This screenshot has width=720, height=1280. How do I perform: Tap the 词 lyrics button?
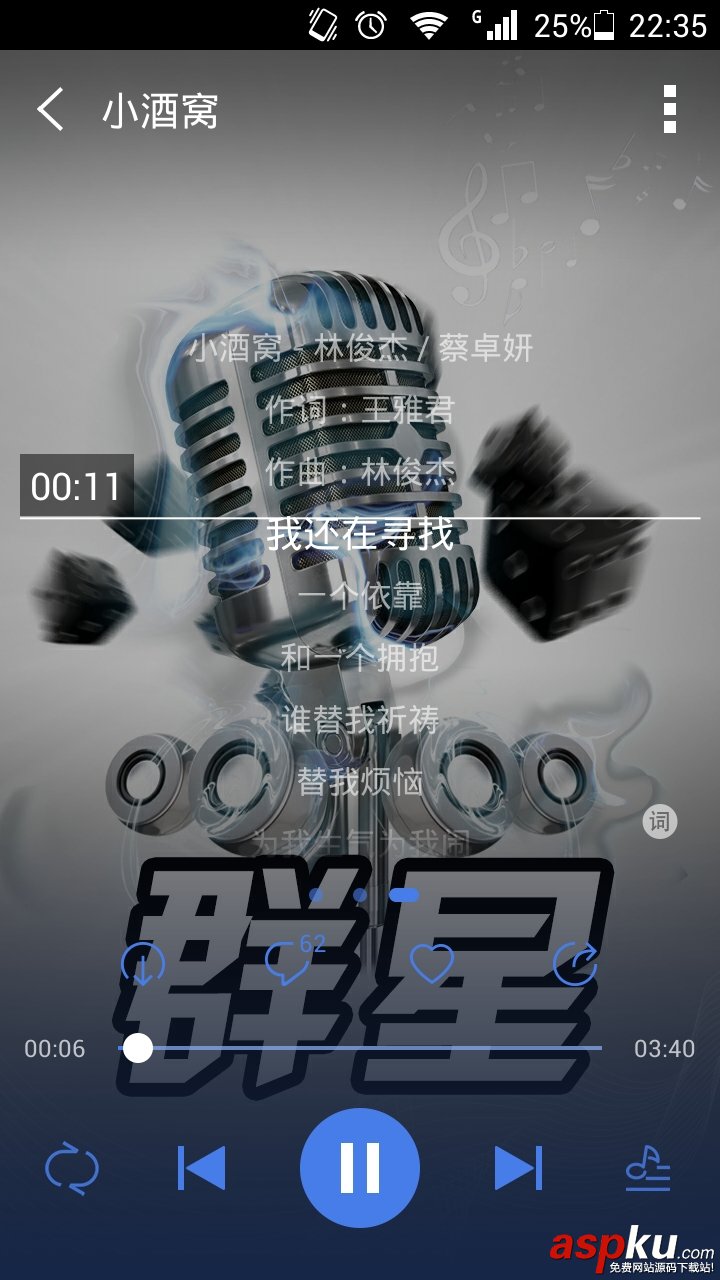[660, 822]
